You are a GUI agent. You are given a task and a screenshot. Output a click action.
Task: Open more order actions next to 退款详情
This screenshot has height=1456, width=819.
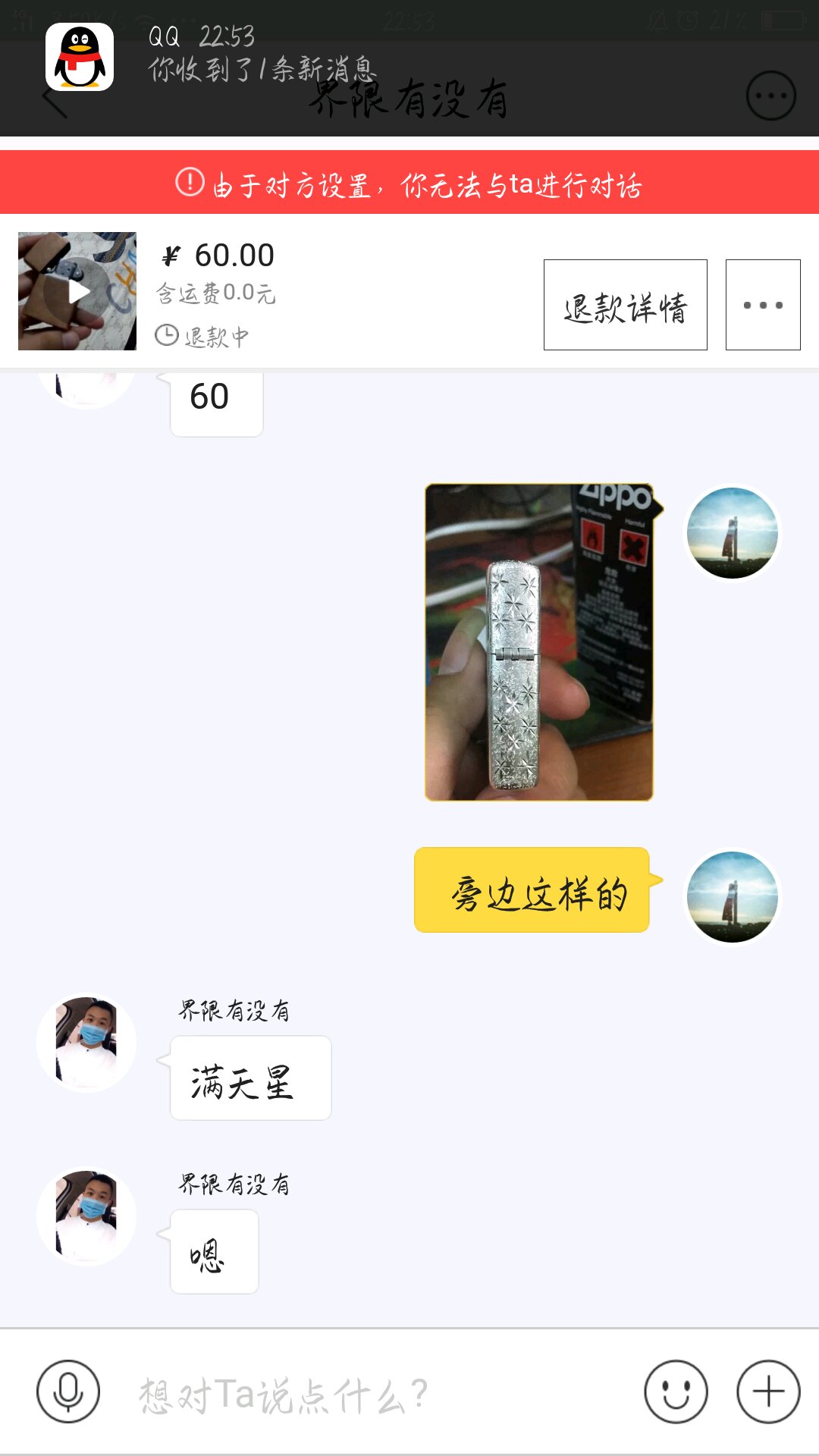762,305
